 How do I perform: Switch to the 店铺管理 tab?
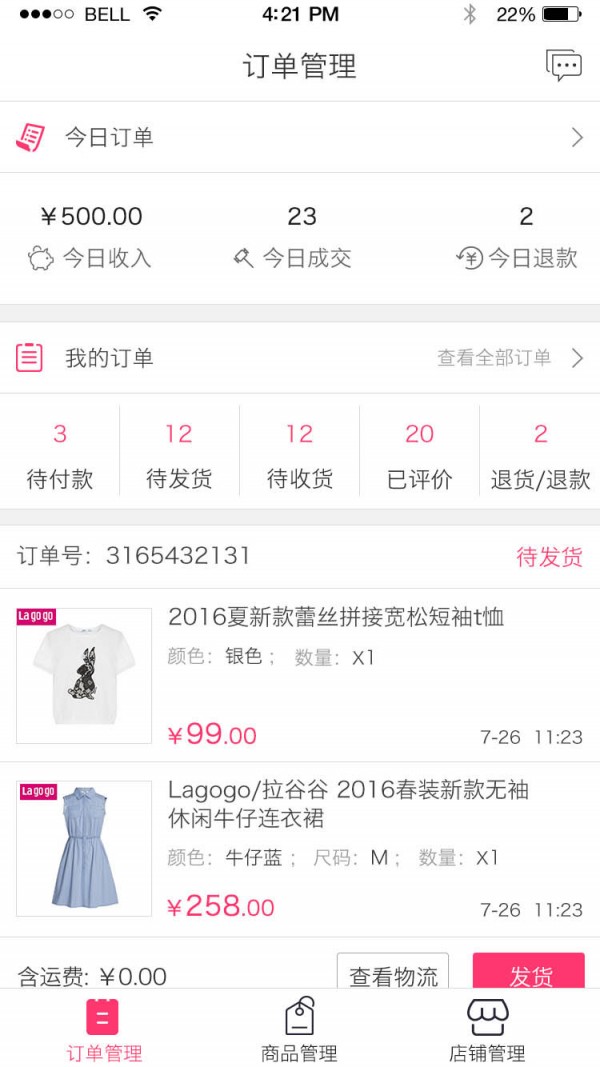click(487, 1029)
